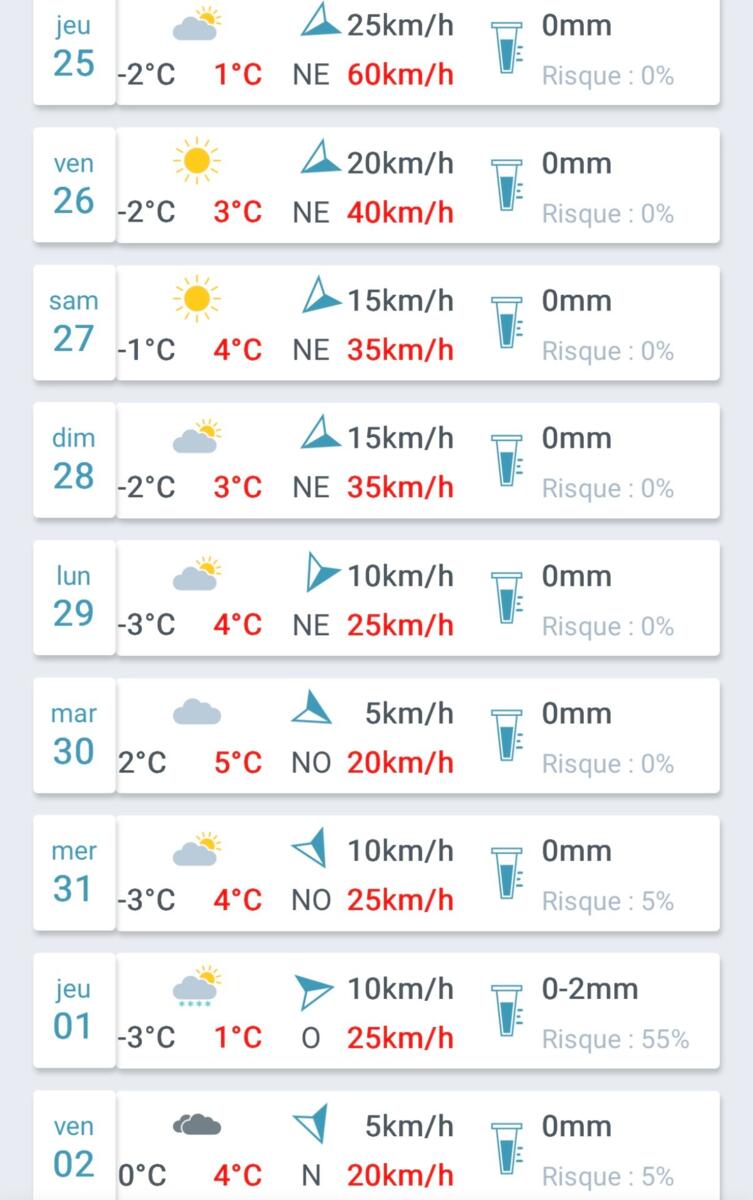Open dim 28 daily forecast
Viewport: 753px width, 1200px height.
376,461
